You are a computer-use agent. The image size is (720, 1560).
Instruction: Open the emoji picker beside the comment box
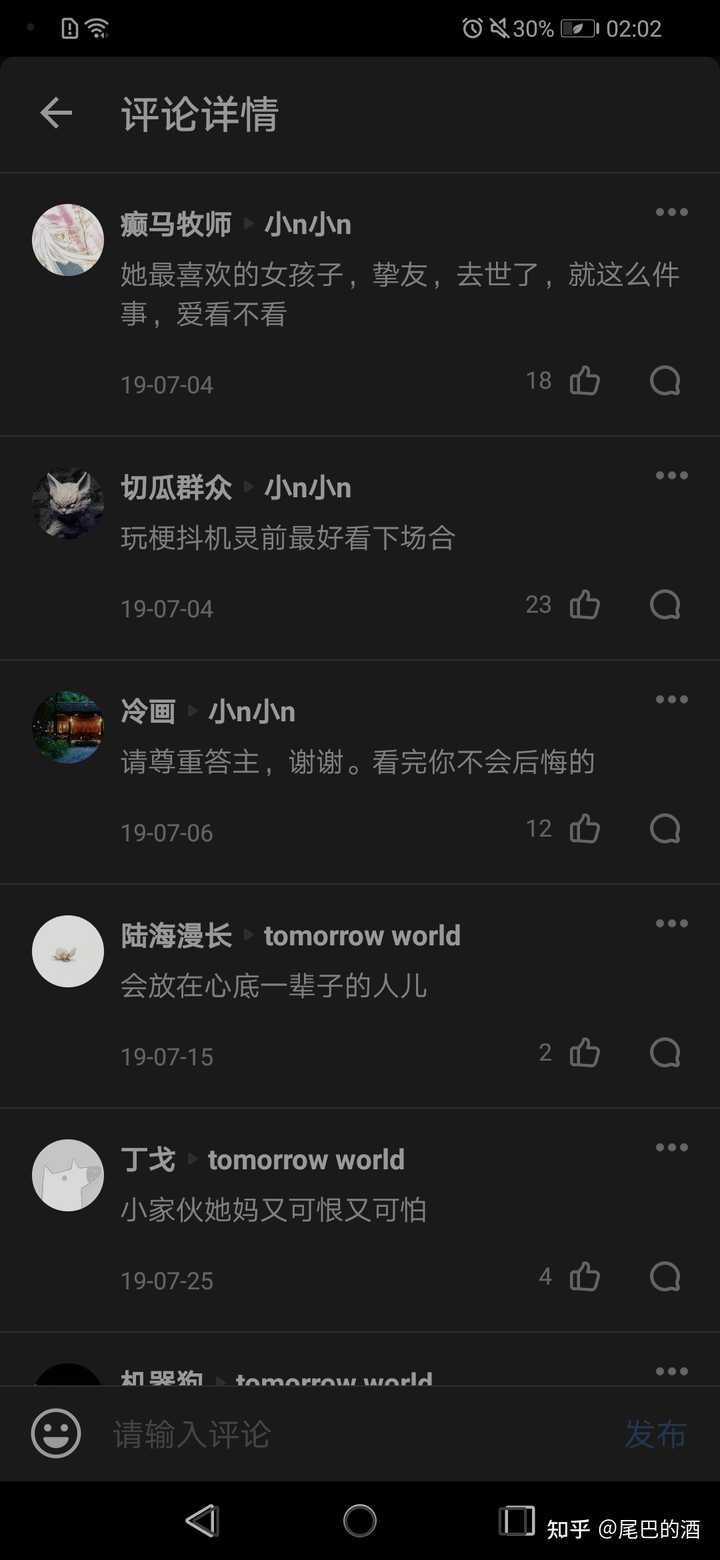[x=56, y=1434]
